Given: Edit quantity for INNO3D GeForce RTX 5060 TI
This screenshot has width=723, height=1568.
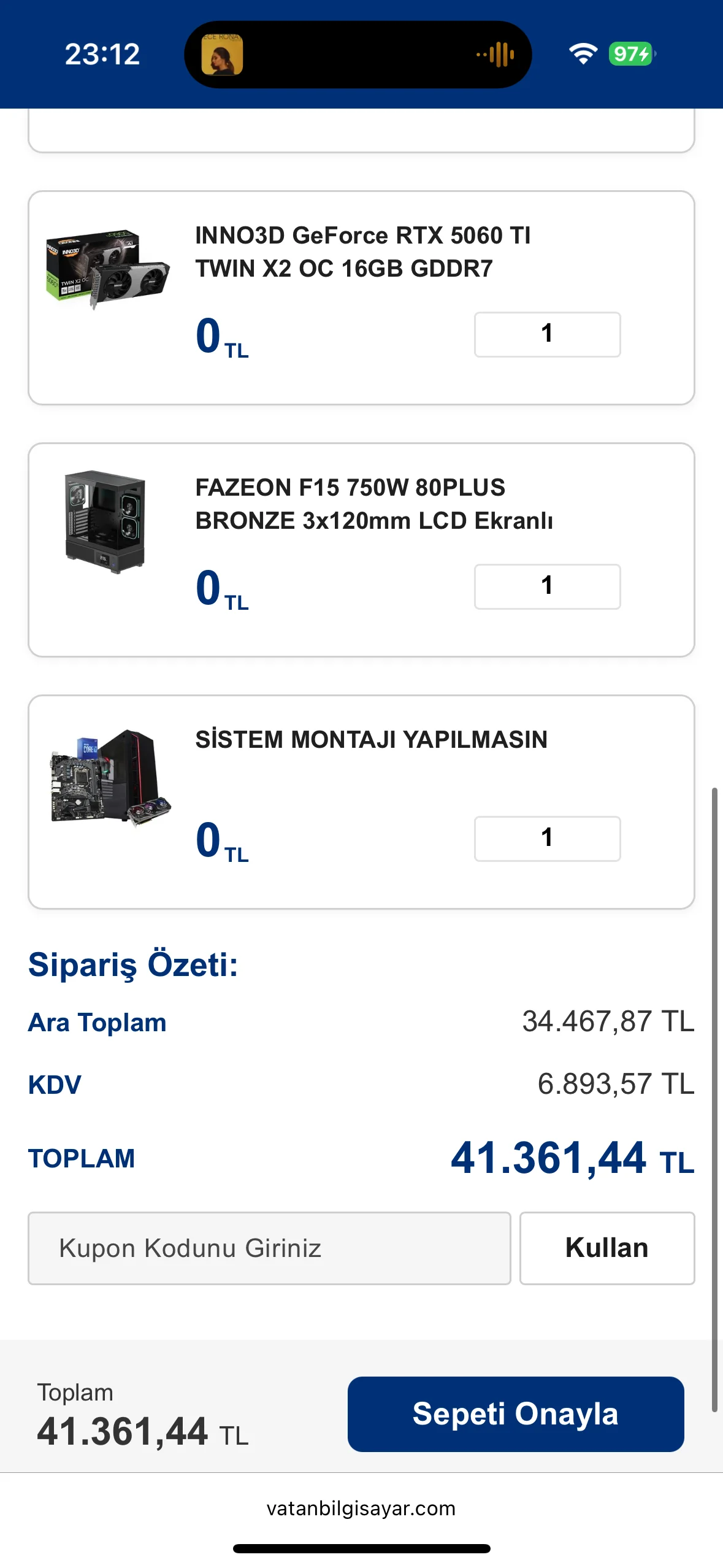Looking at the screenshot, I should click(547, 334).
